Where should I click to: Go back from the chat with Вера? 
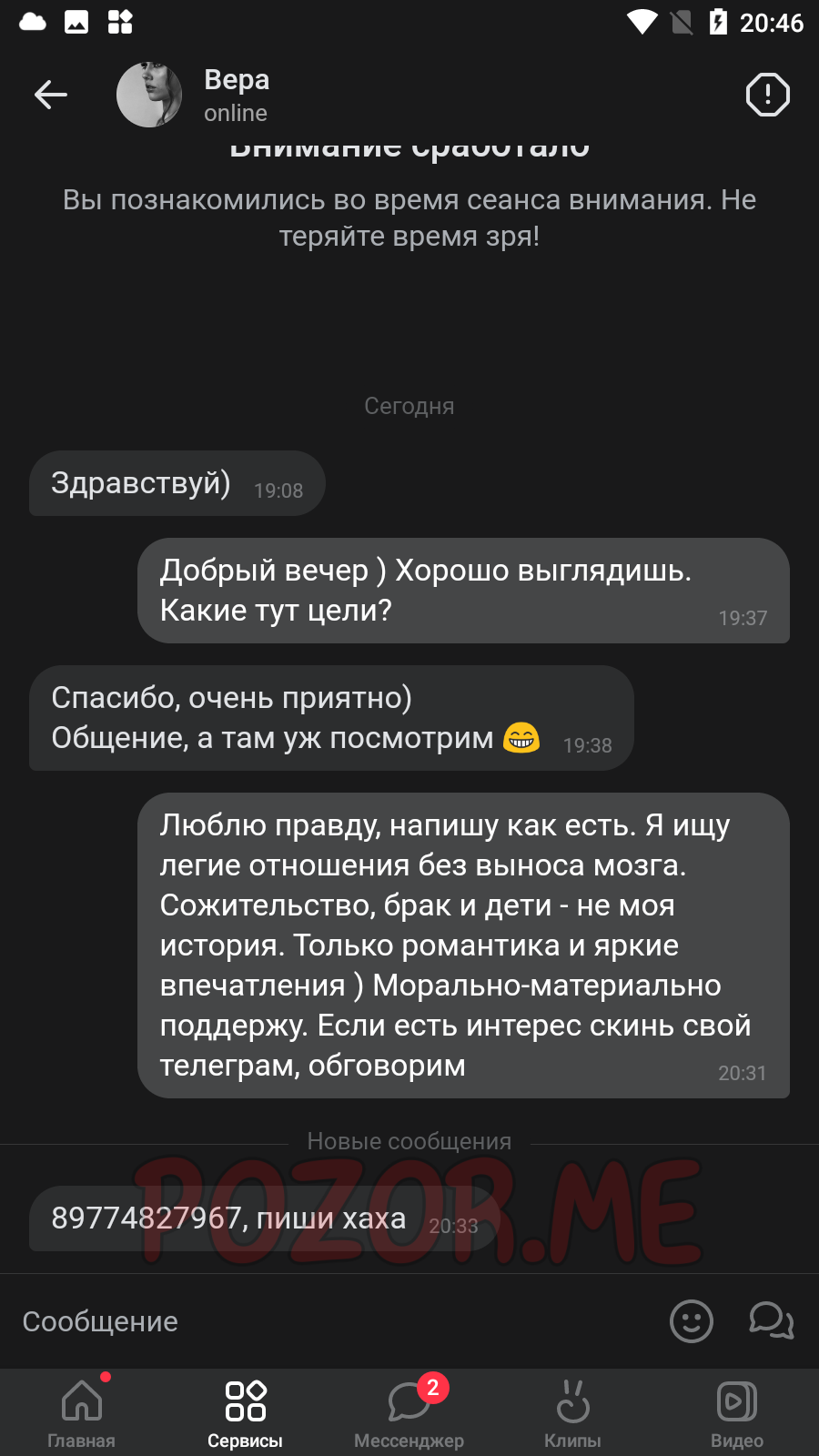51,95
